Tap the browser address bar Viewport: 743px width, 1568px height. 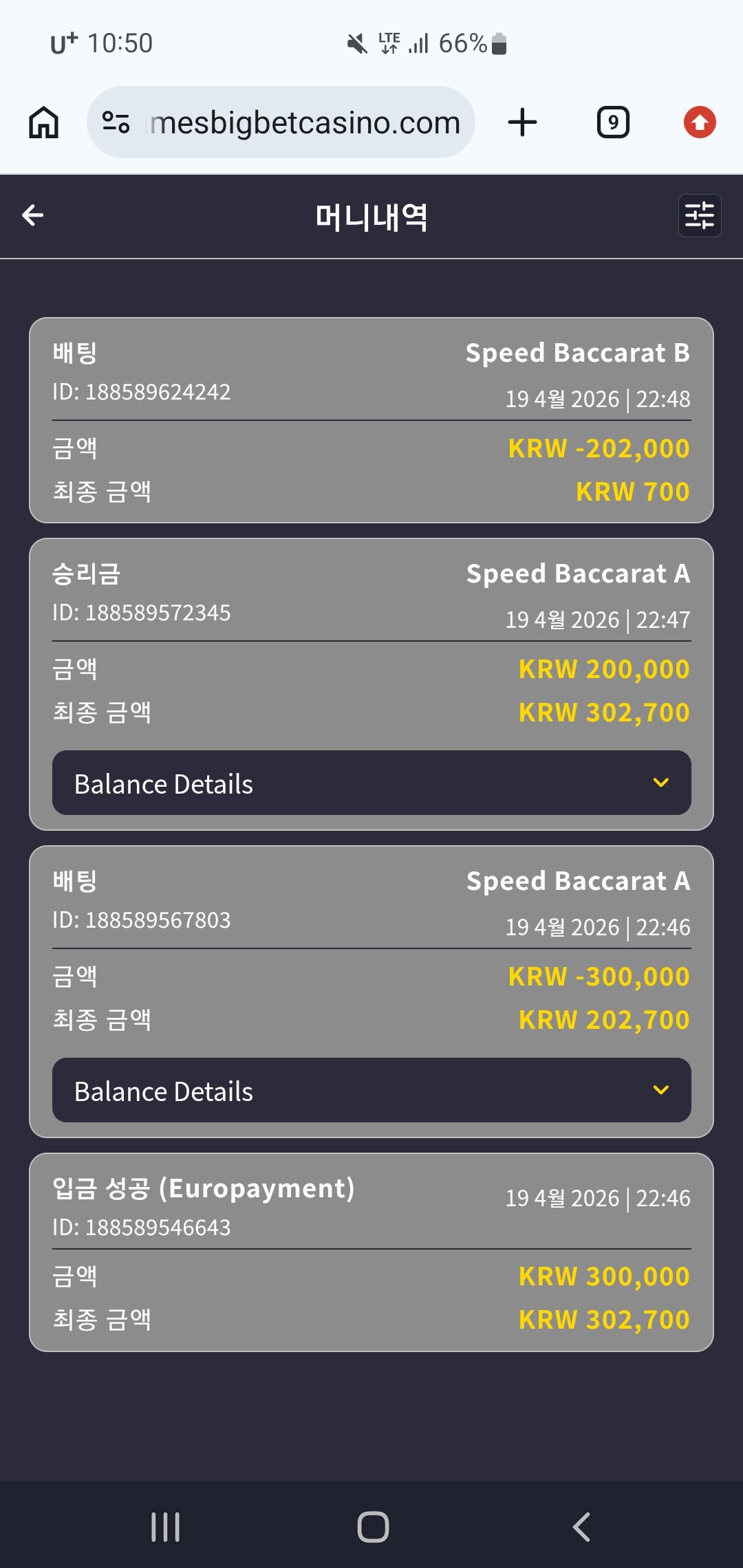(x=303, y=123)
